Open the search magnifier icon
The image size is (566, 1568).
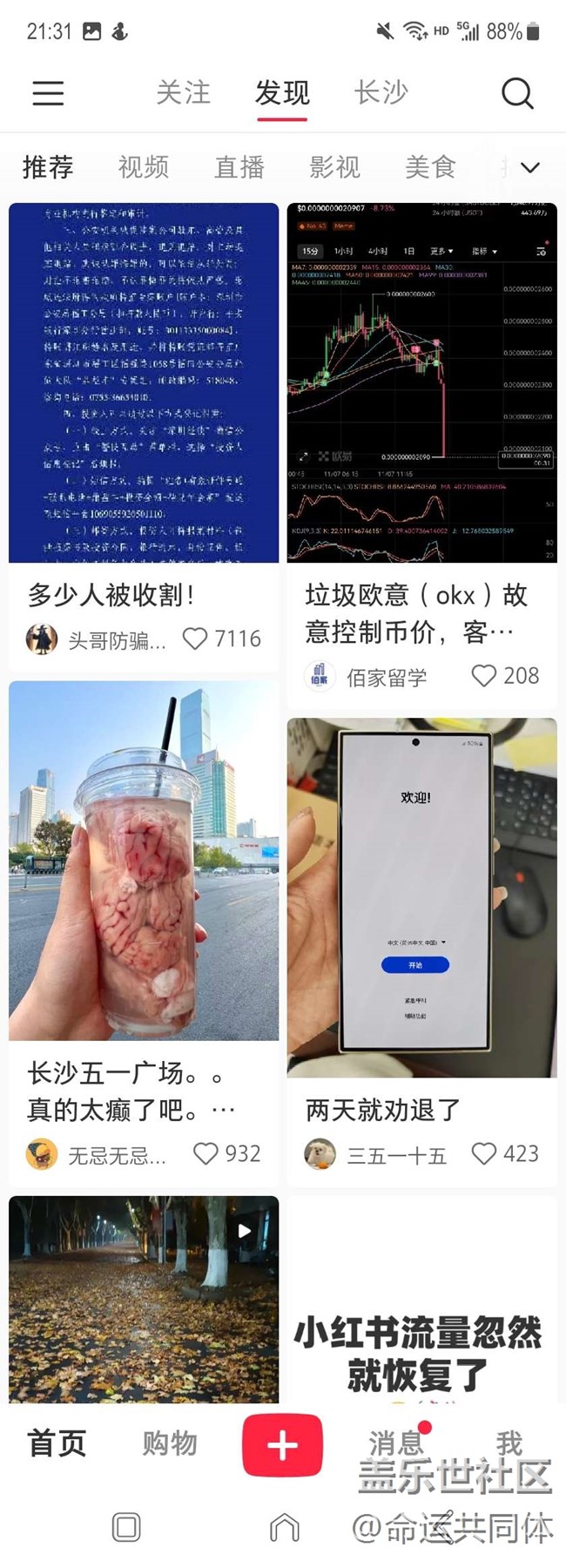point(517,92)
